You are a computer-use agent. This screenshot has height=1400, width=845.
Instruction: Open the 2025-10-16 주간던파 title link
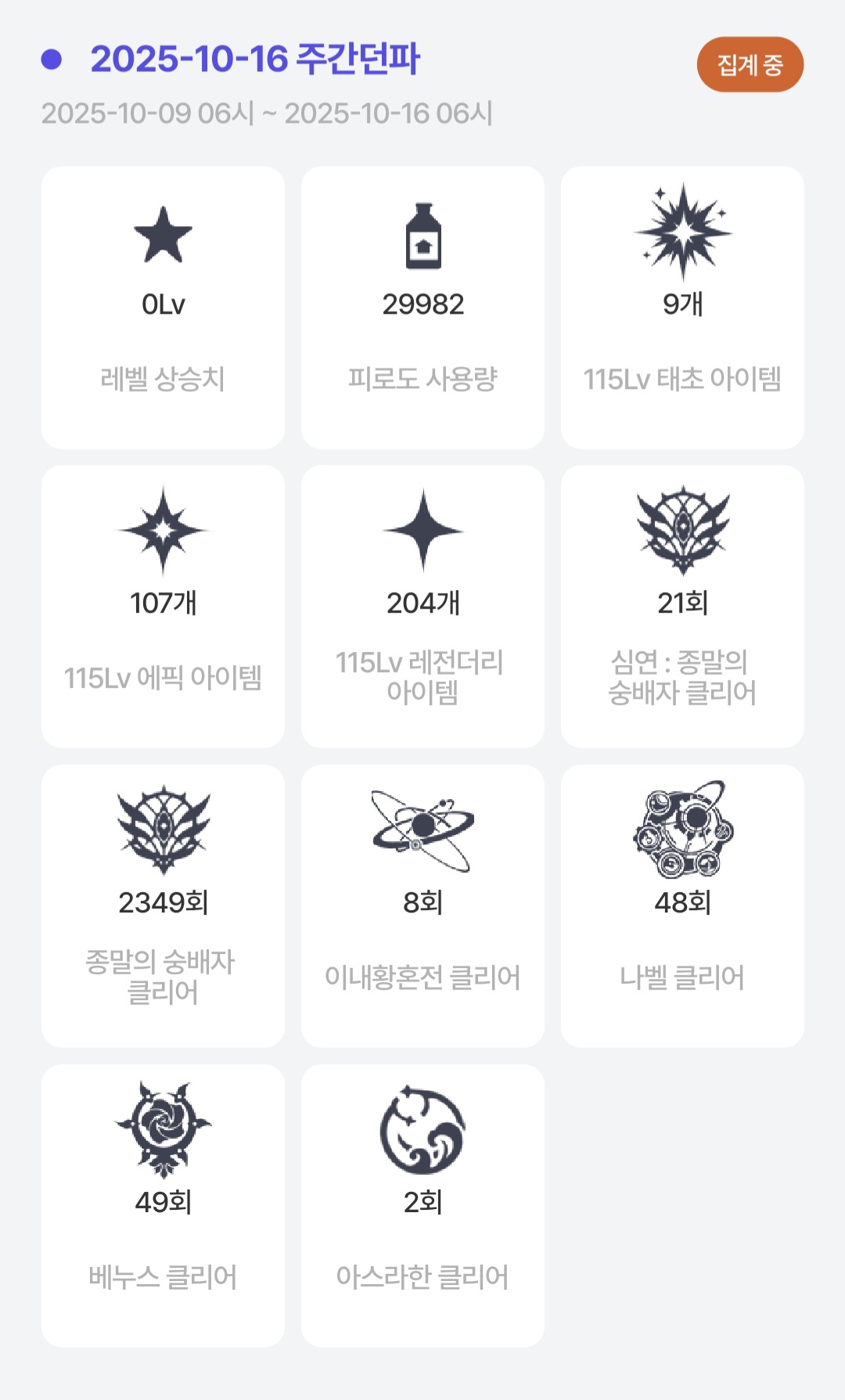pyautogui.click(x=255, y=59)
